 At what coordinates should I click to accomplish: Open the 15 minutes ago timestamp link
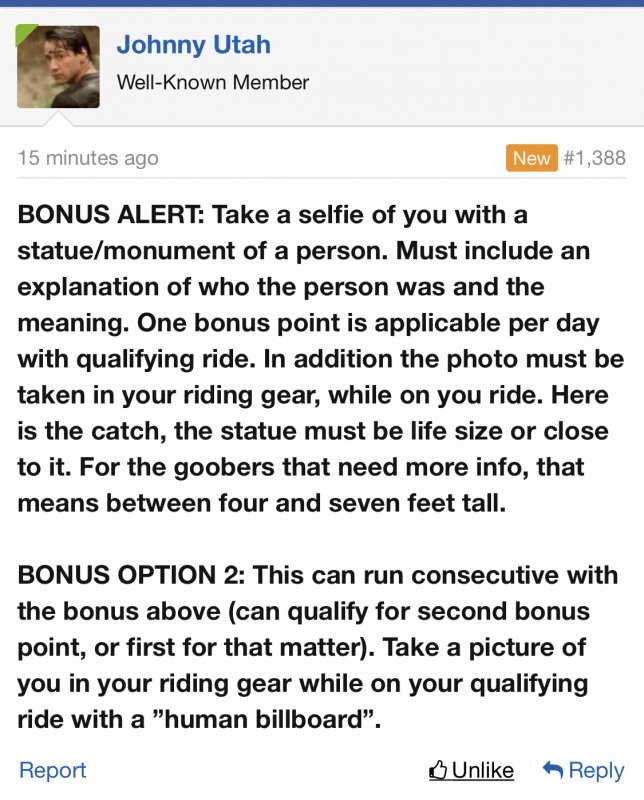88,158
